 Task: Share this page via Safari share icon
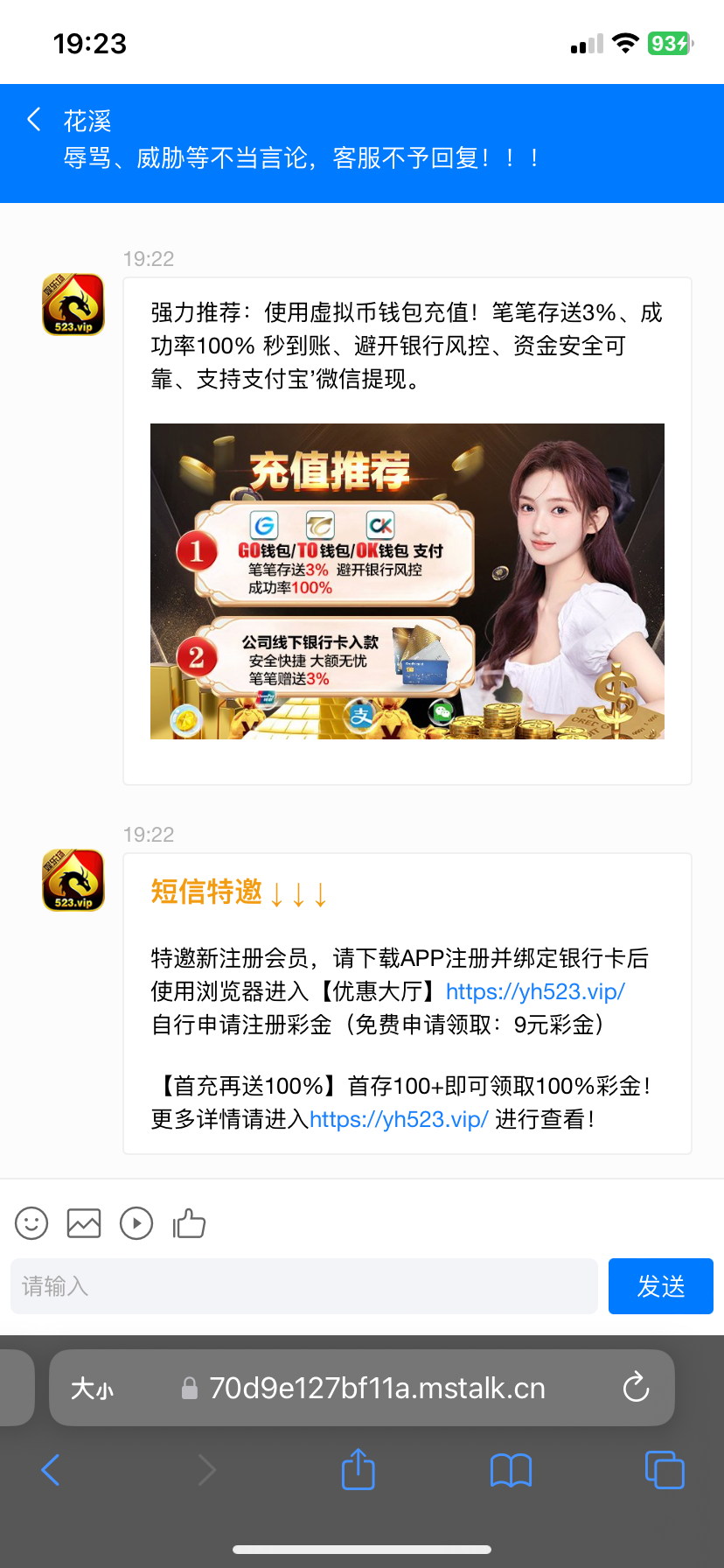tap(358, 1470)
